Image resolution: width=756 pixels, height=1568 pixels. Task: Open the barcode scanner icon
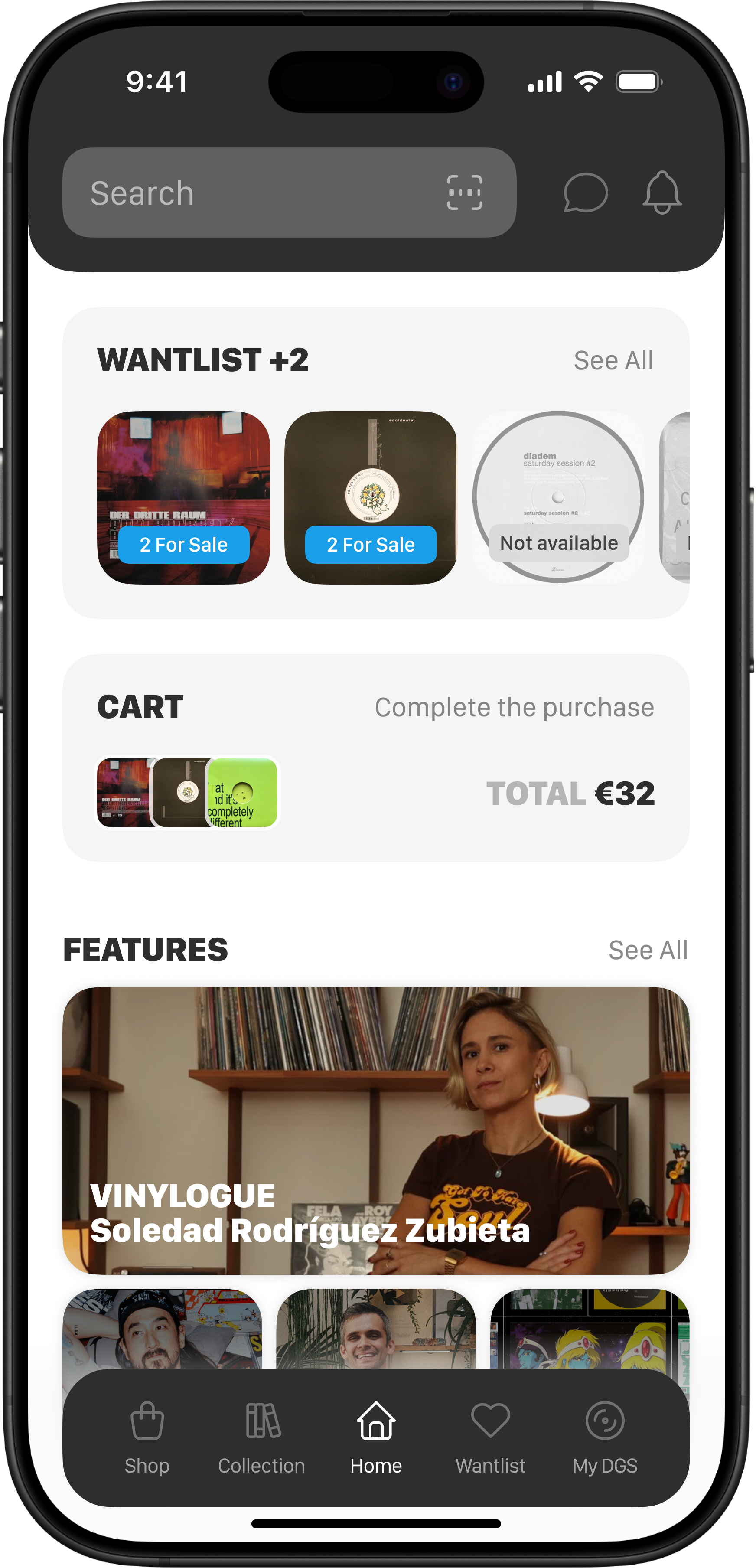click(464, 193)
